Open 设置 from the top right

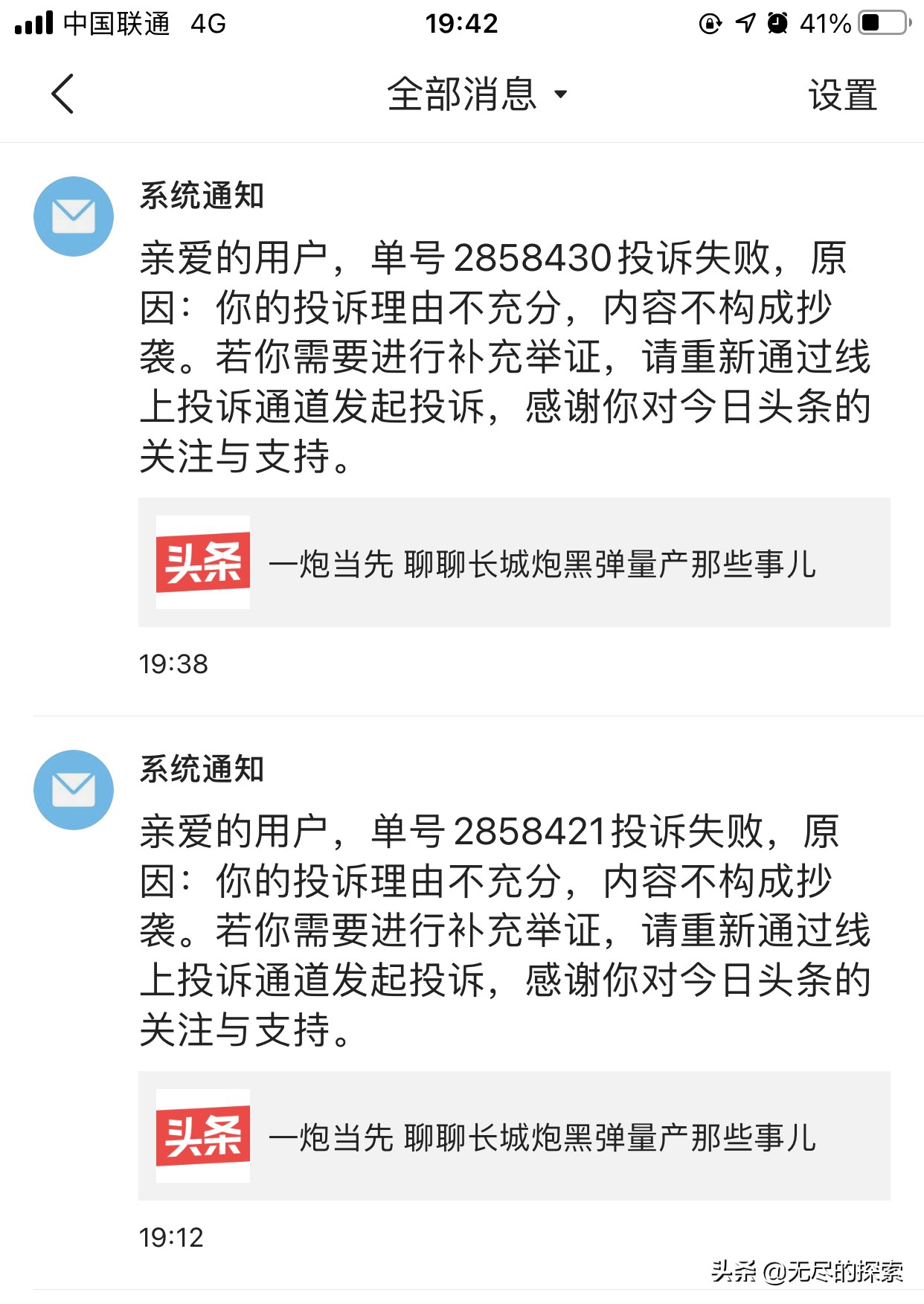point(843,95)
